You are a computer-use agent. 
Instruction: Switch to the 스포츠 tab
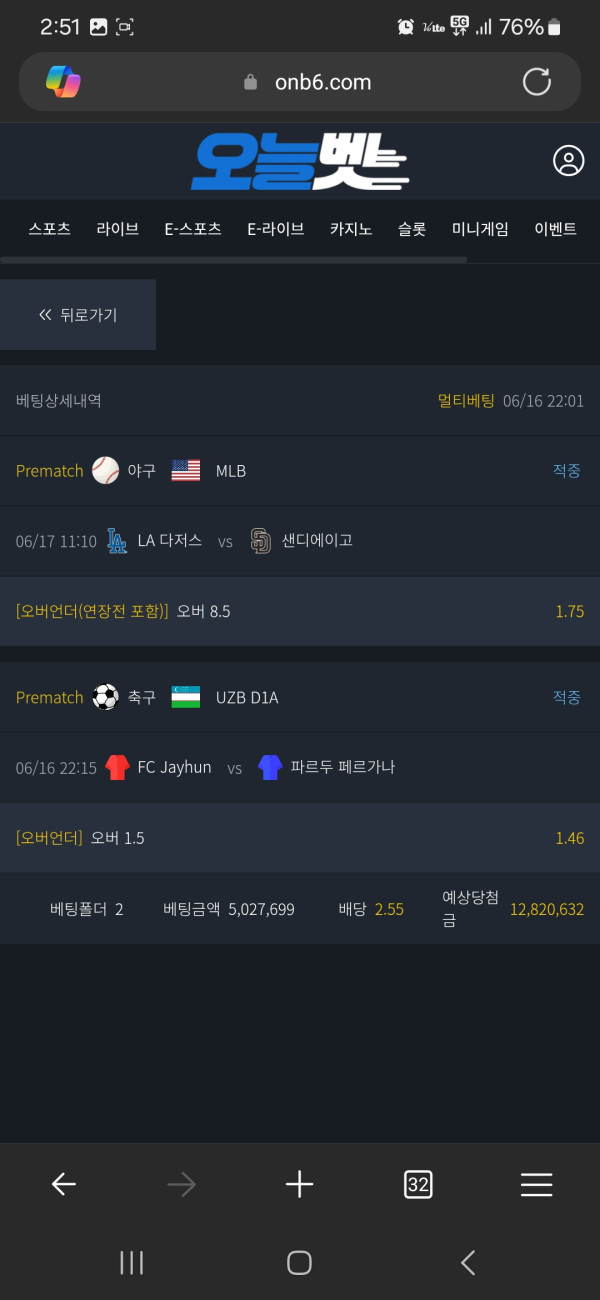50,229
